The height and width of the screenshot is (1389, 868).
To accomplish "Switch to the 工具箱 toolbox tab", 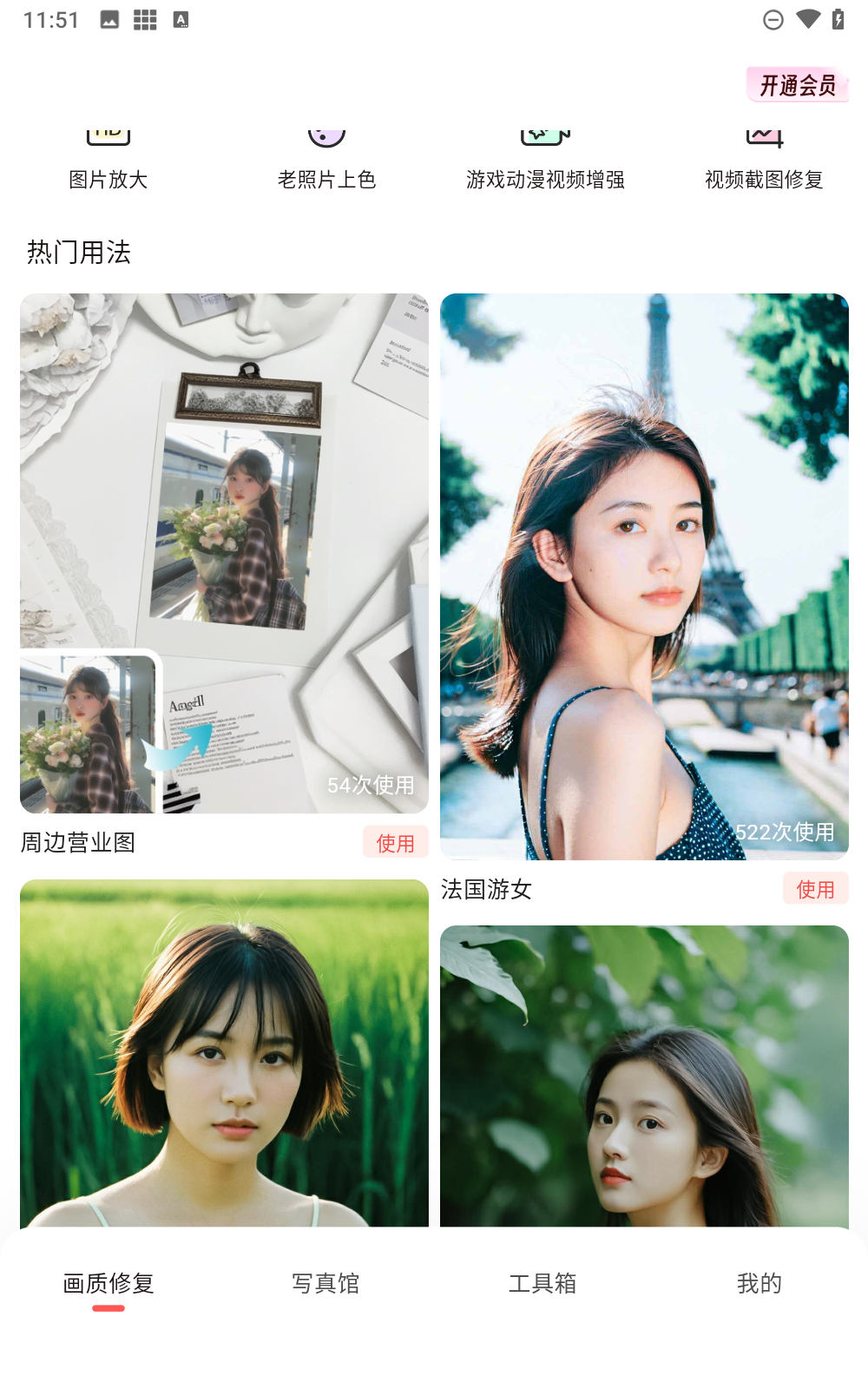I will click(542, 1283).
